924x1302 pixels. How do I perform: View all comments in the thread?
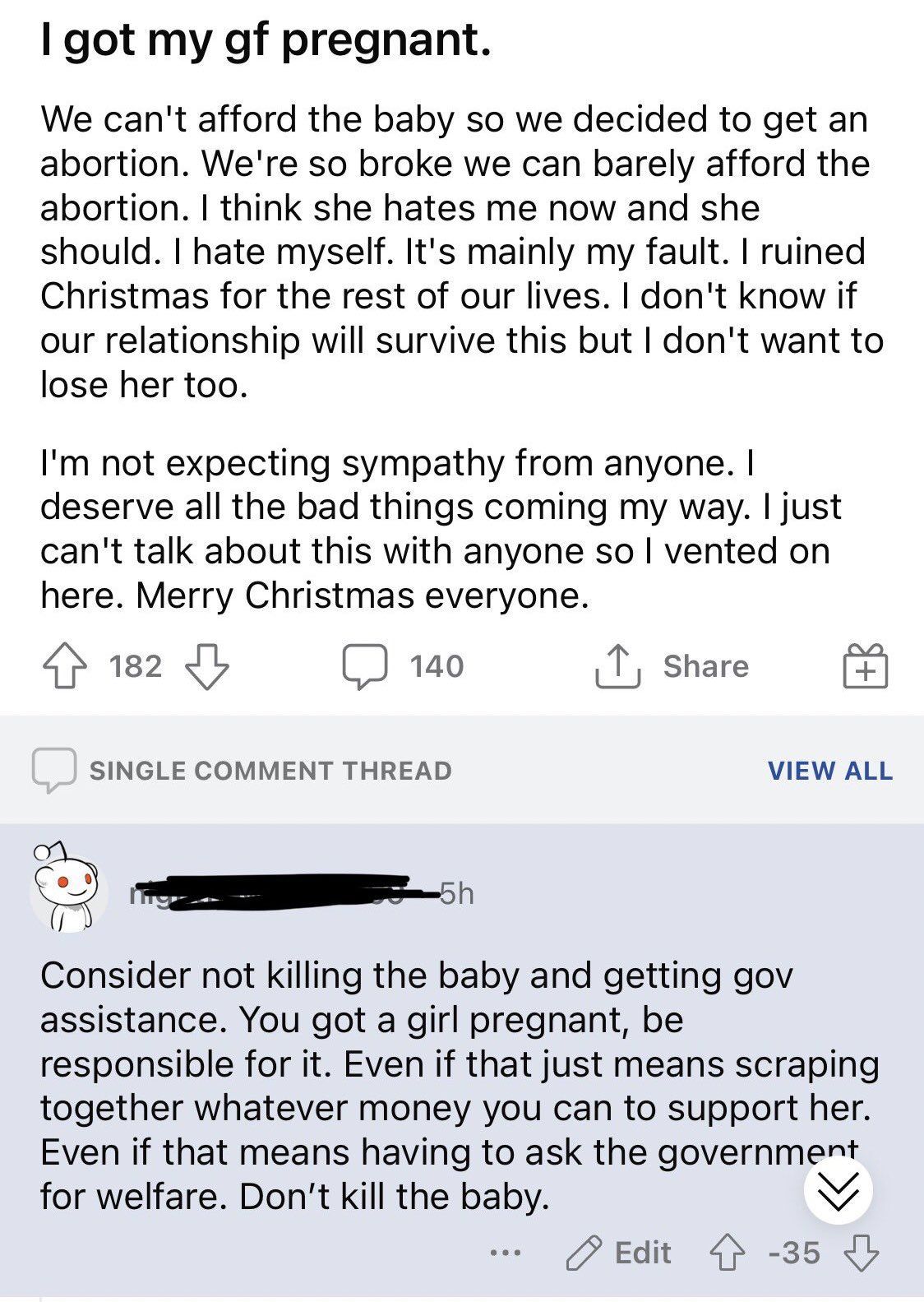tap(829, 771)
